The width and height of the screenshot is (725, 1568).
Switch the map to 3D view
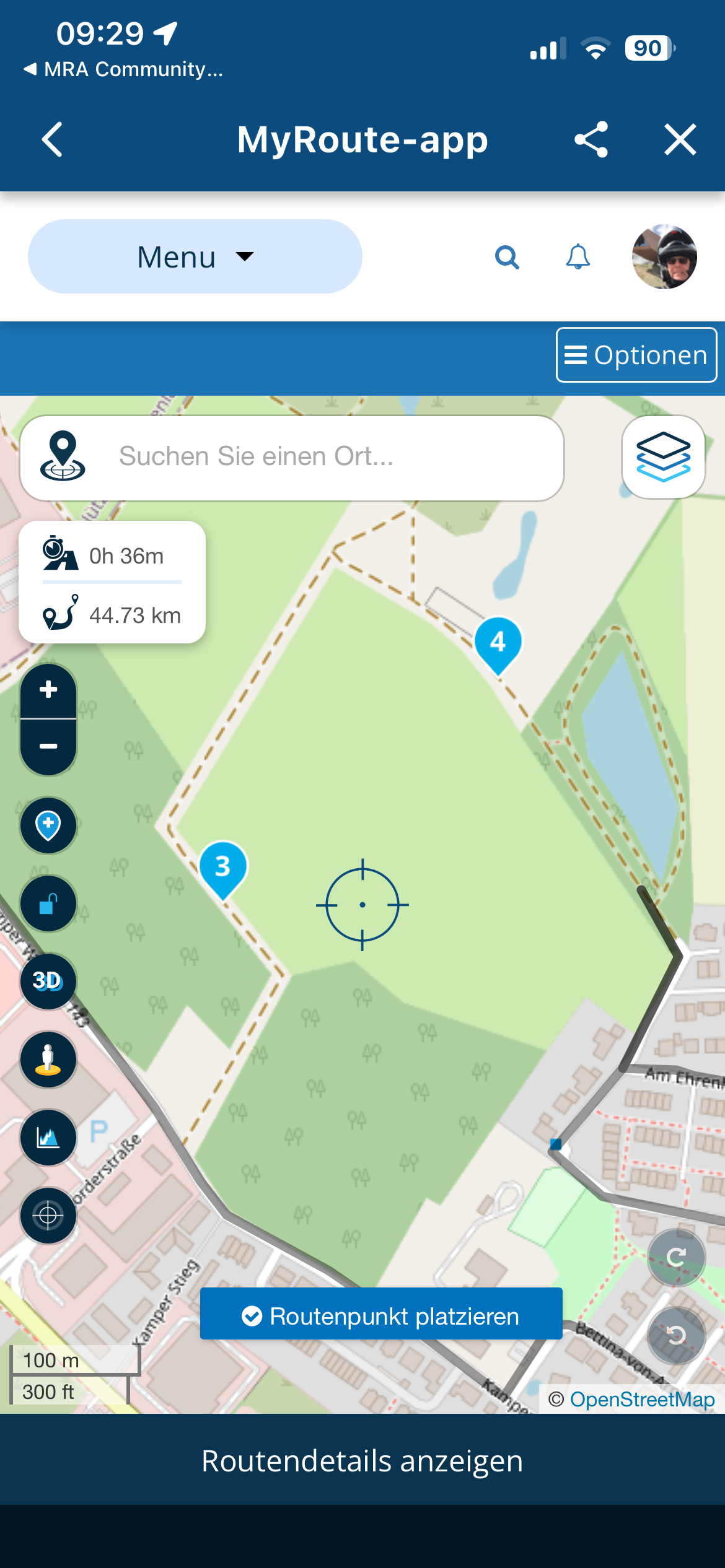click(48, 981)
